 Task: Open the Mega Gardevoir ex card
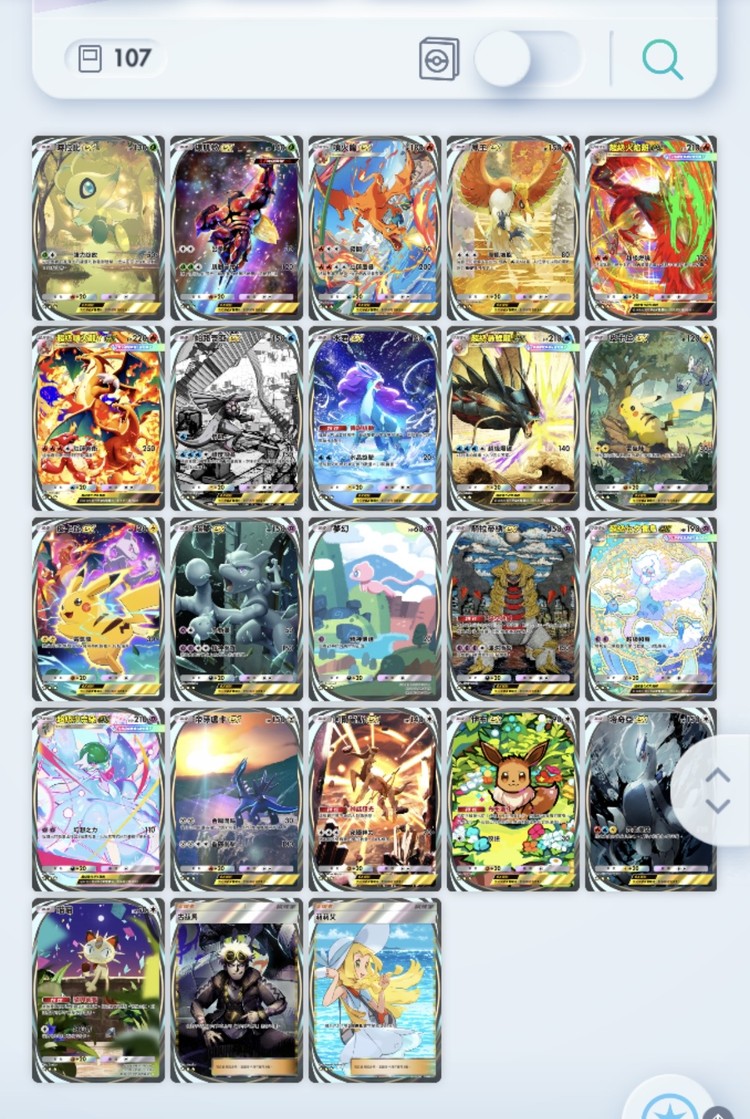coord(98,799)
